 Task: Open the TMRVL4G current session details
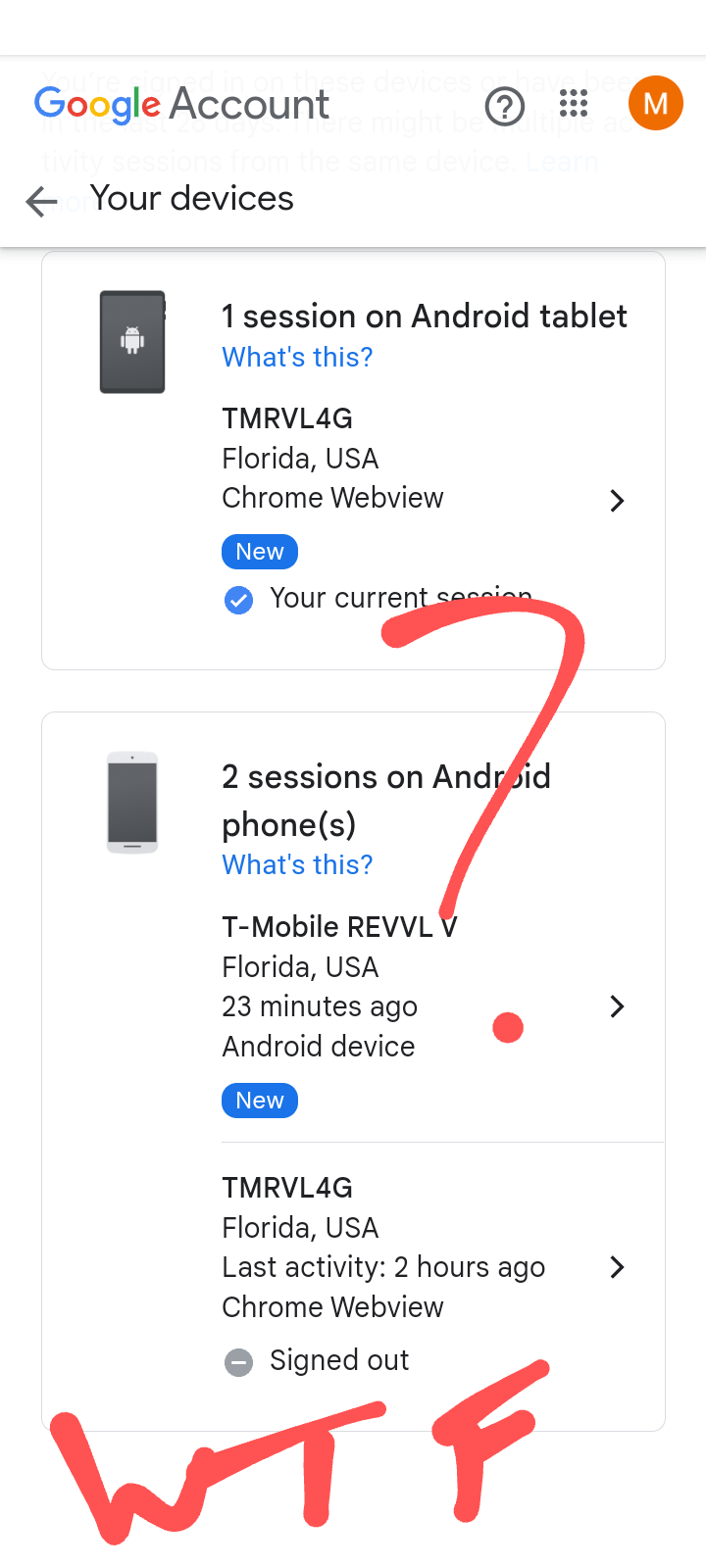(x=617, y=501)
